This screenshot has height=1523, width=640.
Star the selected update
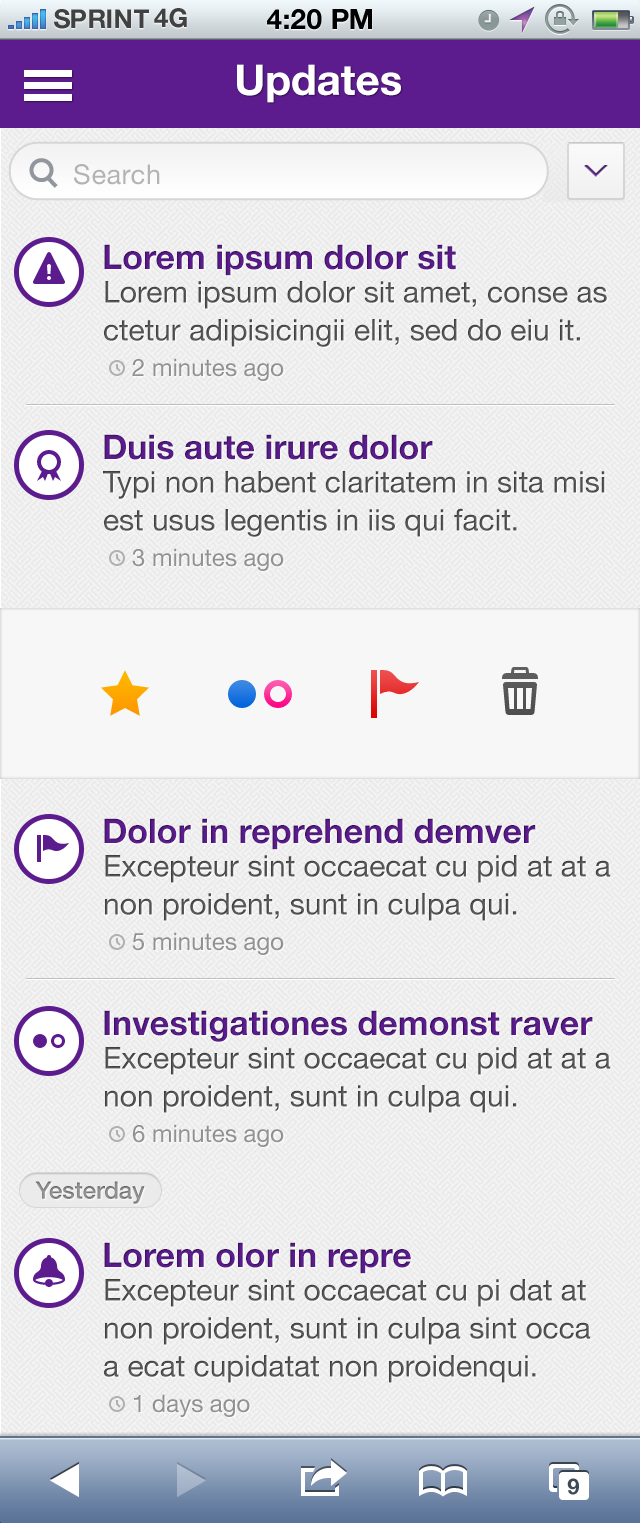click(125, 694)
